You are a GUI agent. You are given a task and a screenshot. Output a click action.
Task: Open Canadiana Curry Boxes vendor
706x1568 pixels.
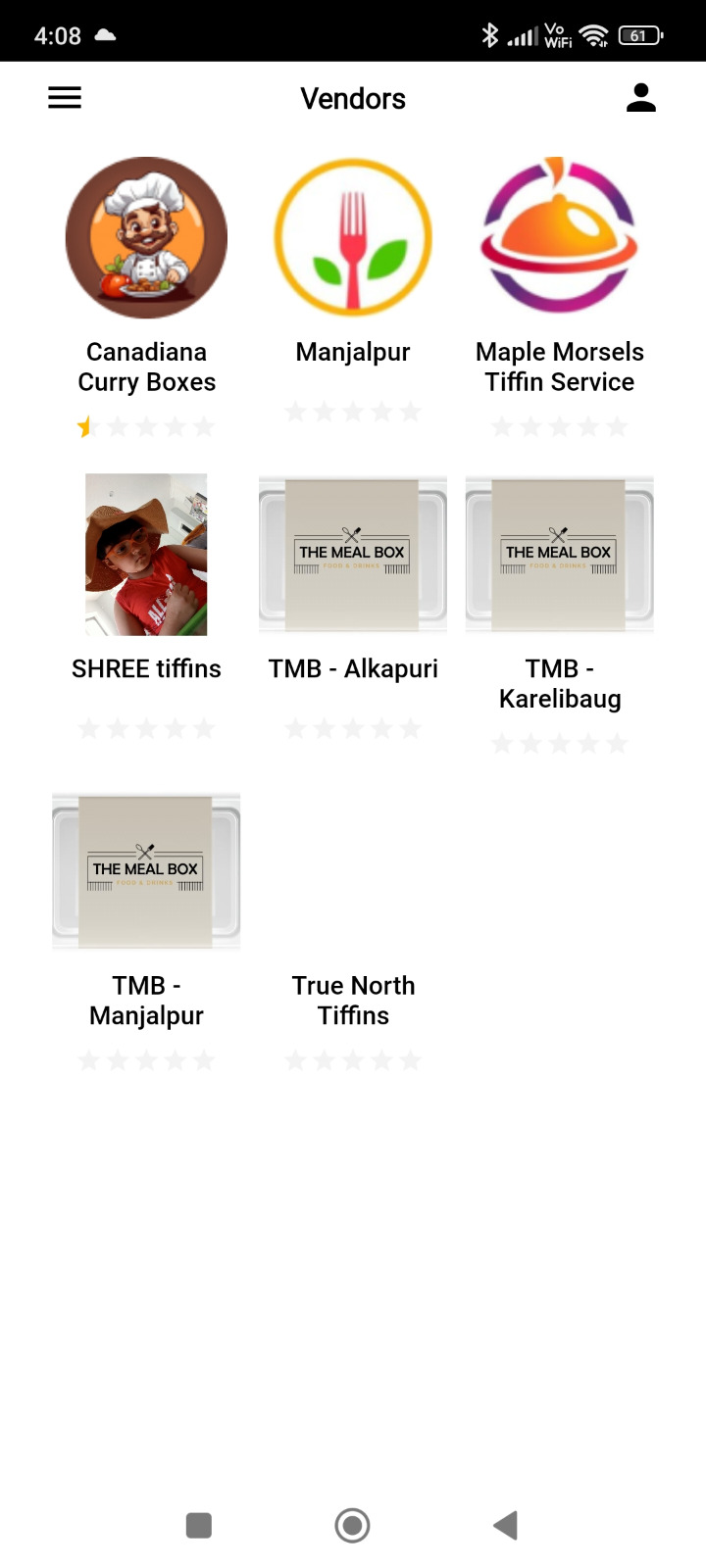146,238
